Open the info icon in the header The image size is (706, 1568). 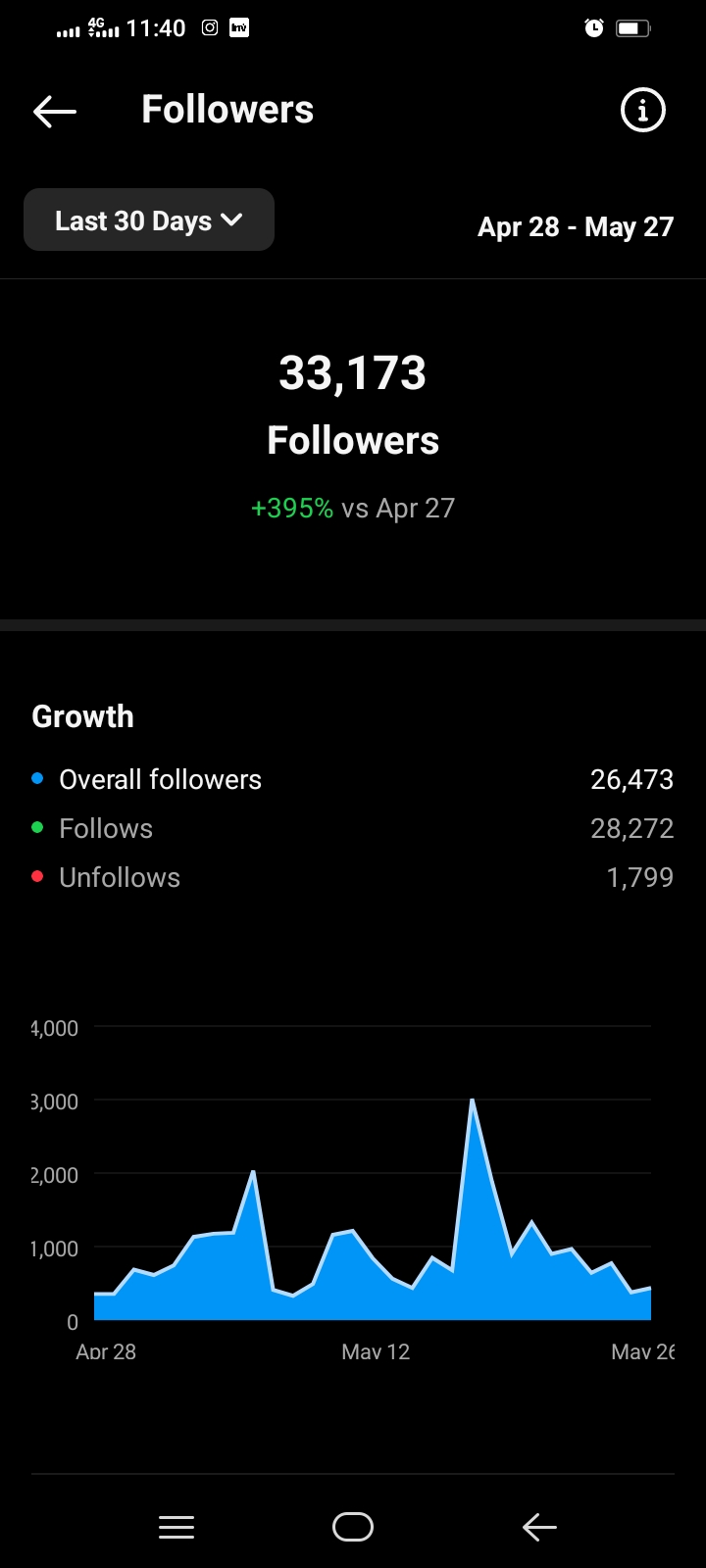[643, 110]
